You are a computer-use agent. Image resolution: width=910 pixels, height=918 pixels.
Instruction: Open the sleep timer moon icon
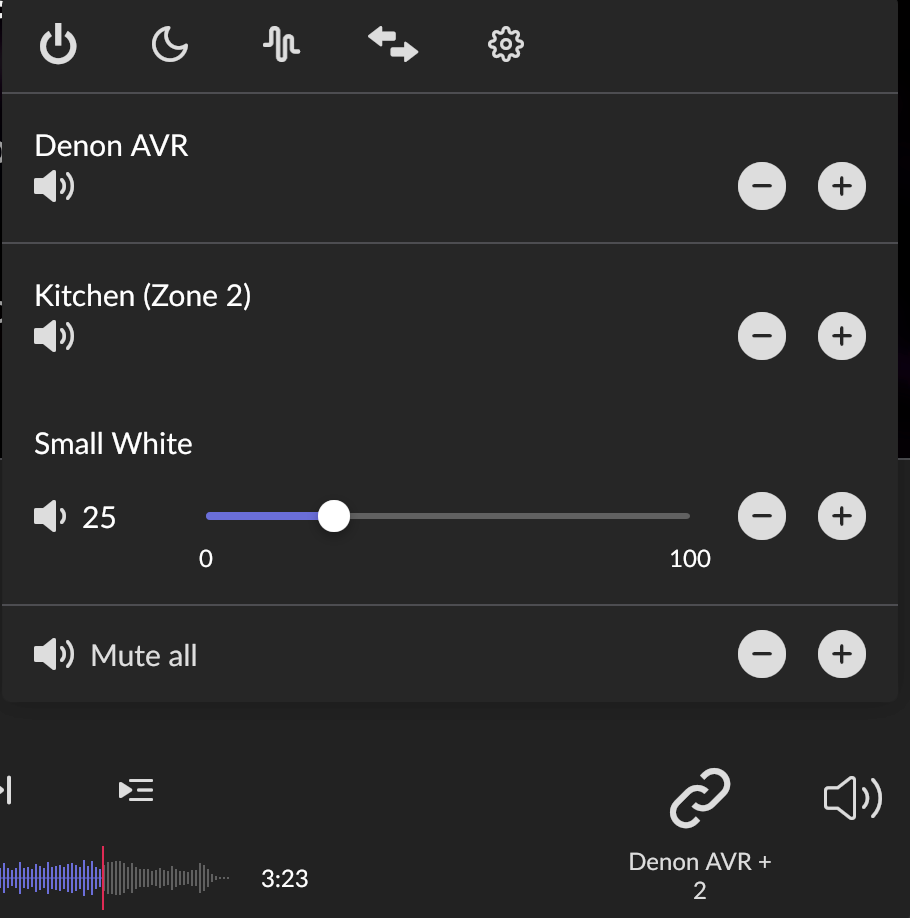[x=170, y=45]
